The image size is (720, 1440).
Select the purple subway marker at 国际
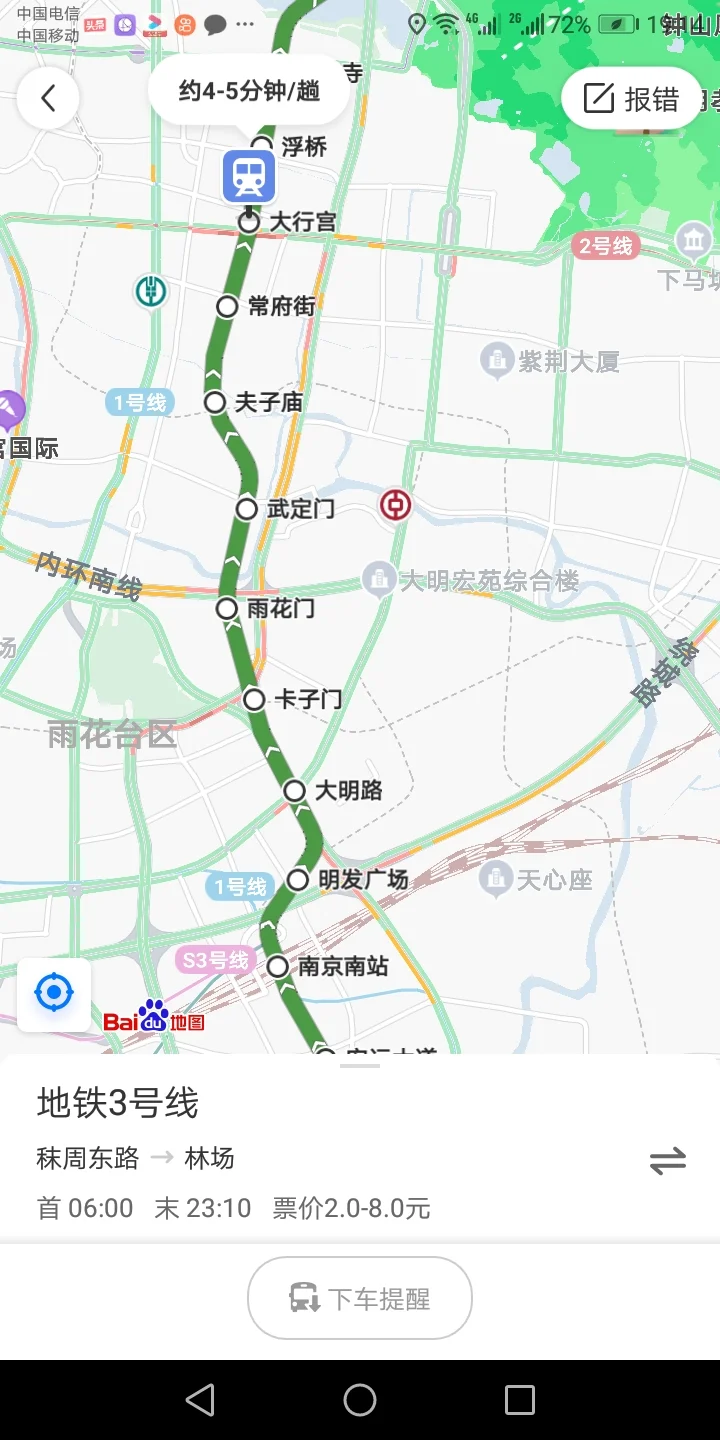pos(8,408)
